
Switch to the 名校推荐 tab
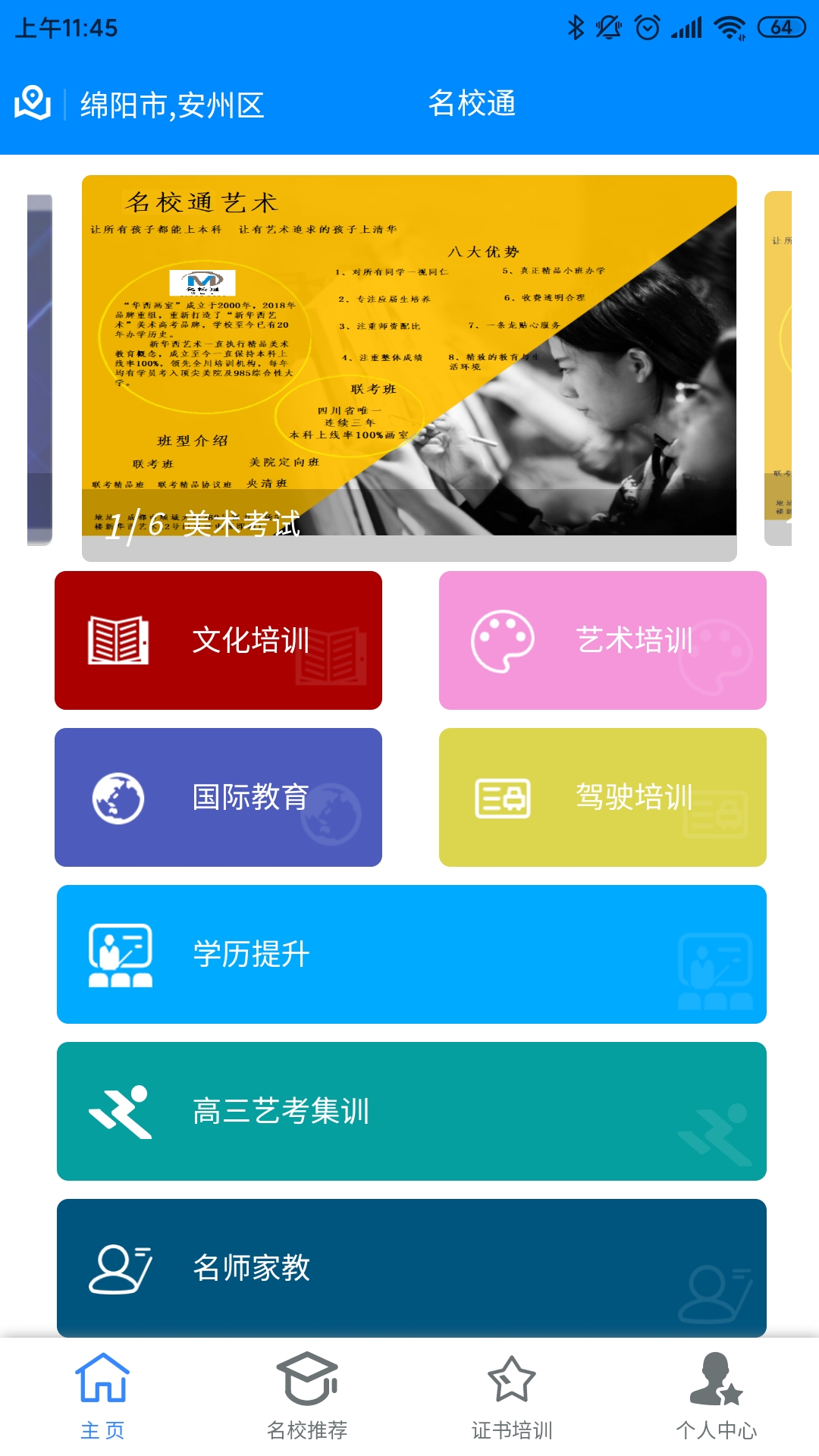click(307, 1397)
